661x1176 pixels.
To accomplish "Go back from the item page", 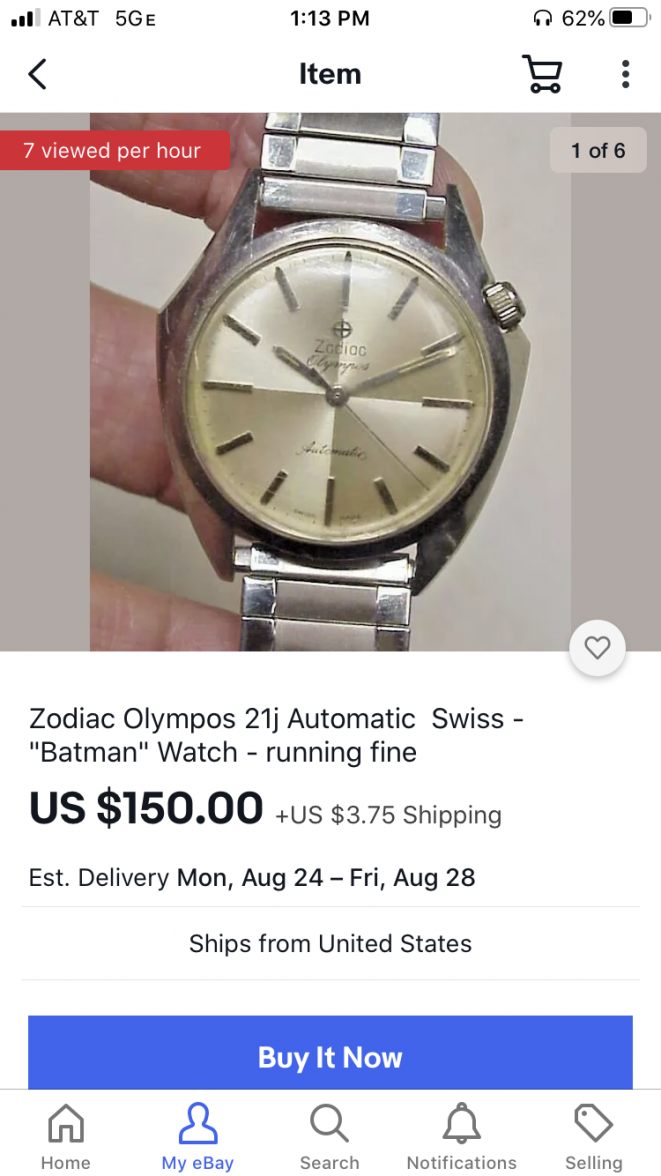I will click(37, 74).
